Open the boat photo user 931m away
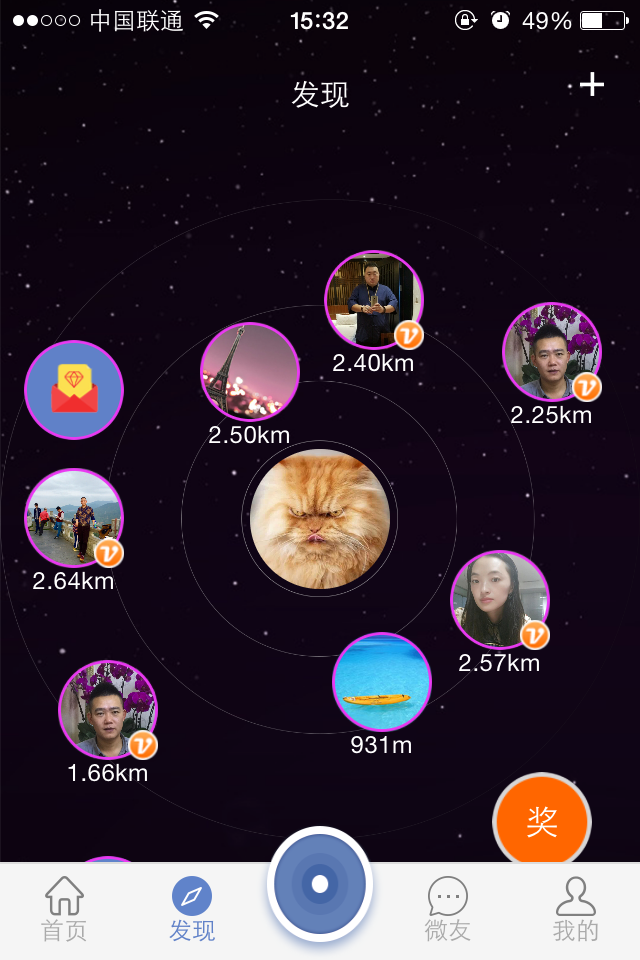 (381, 681)
